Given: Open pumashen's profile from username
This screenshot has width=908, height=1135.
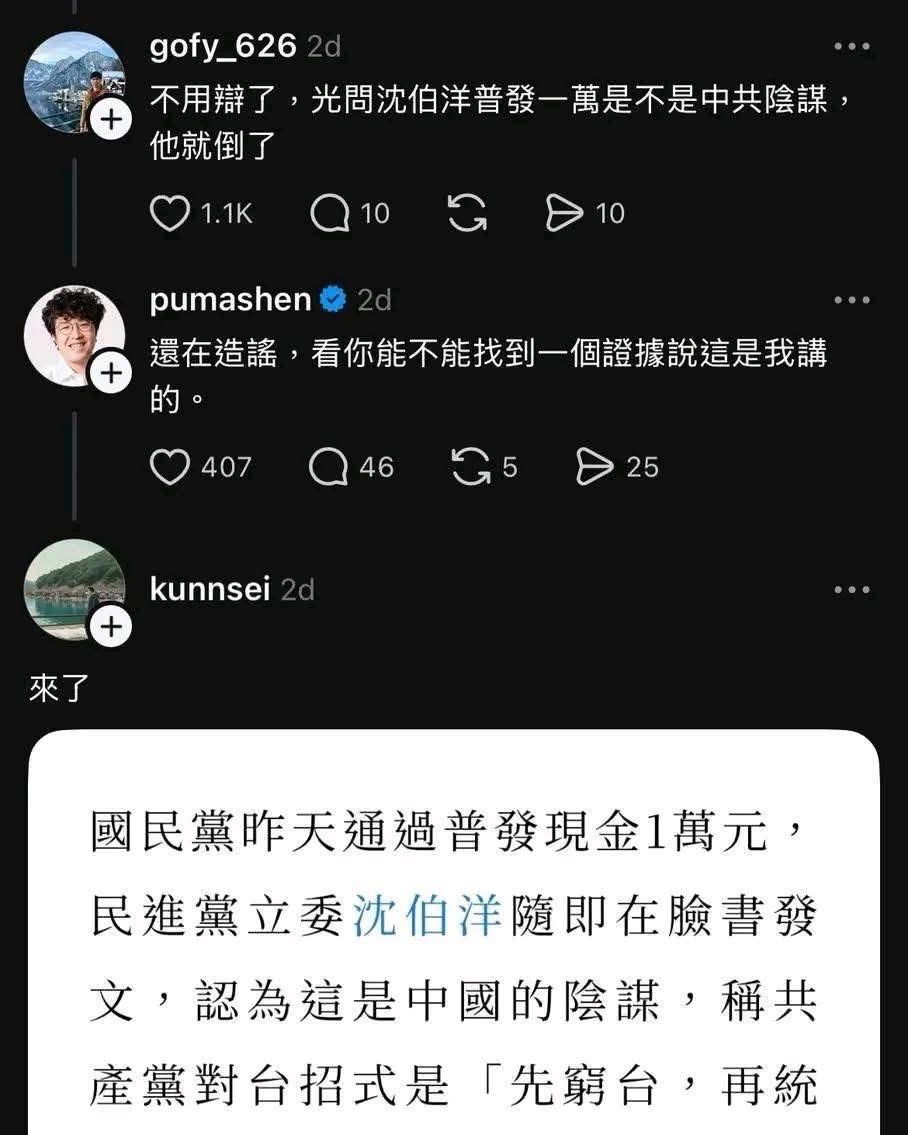Looking at the screenshot, I should click(230, 300).
